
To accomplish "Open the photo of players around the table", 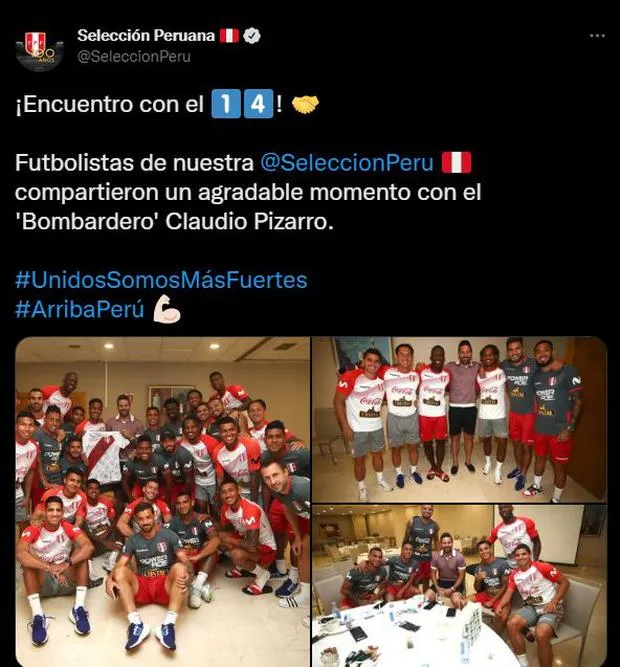I will pyautogui.click(x=458, y=585).
